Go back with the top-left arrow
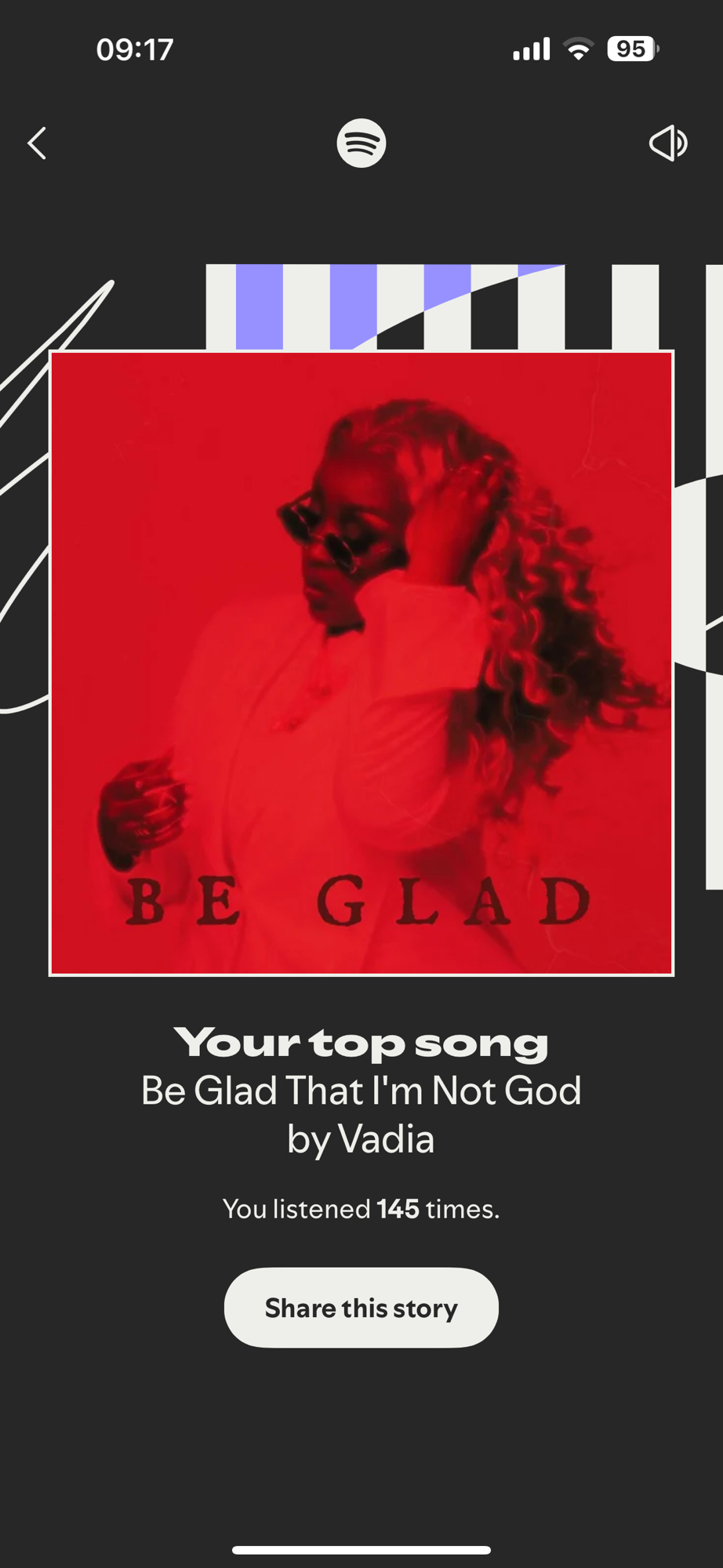This screenshot has width=723, height=1568. (38, 143)
